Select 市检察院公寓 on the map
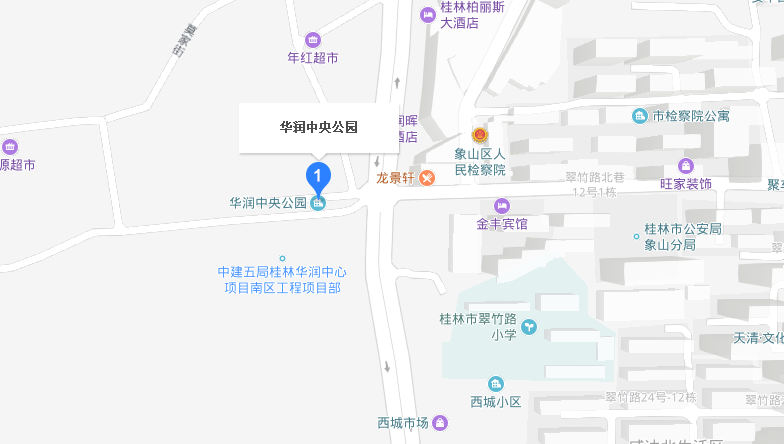Screen dimensions: 784x444 (x=640, y=116)
